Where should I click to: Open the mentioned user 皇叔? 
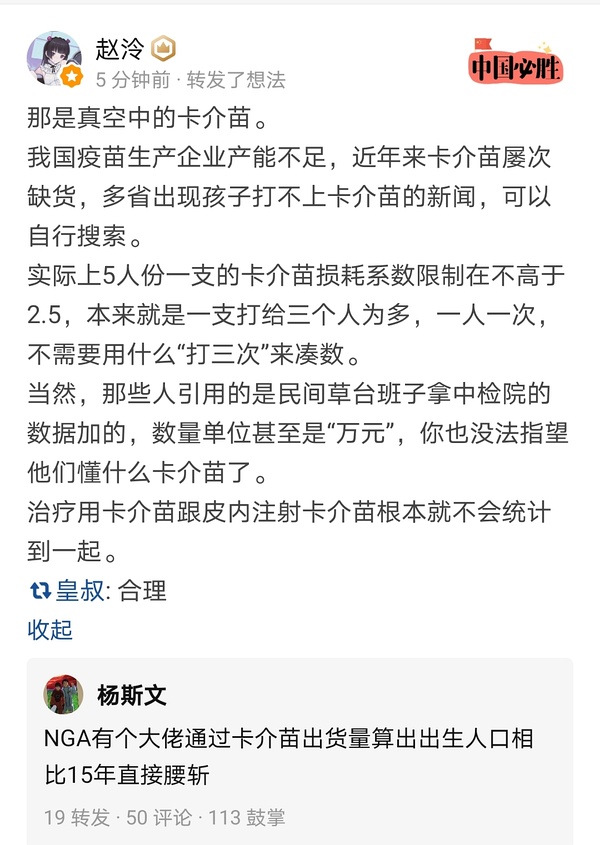coord(79,591)
